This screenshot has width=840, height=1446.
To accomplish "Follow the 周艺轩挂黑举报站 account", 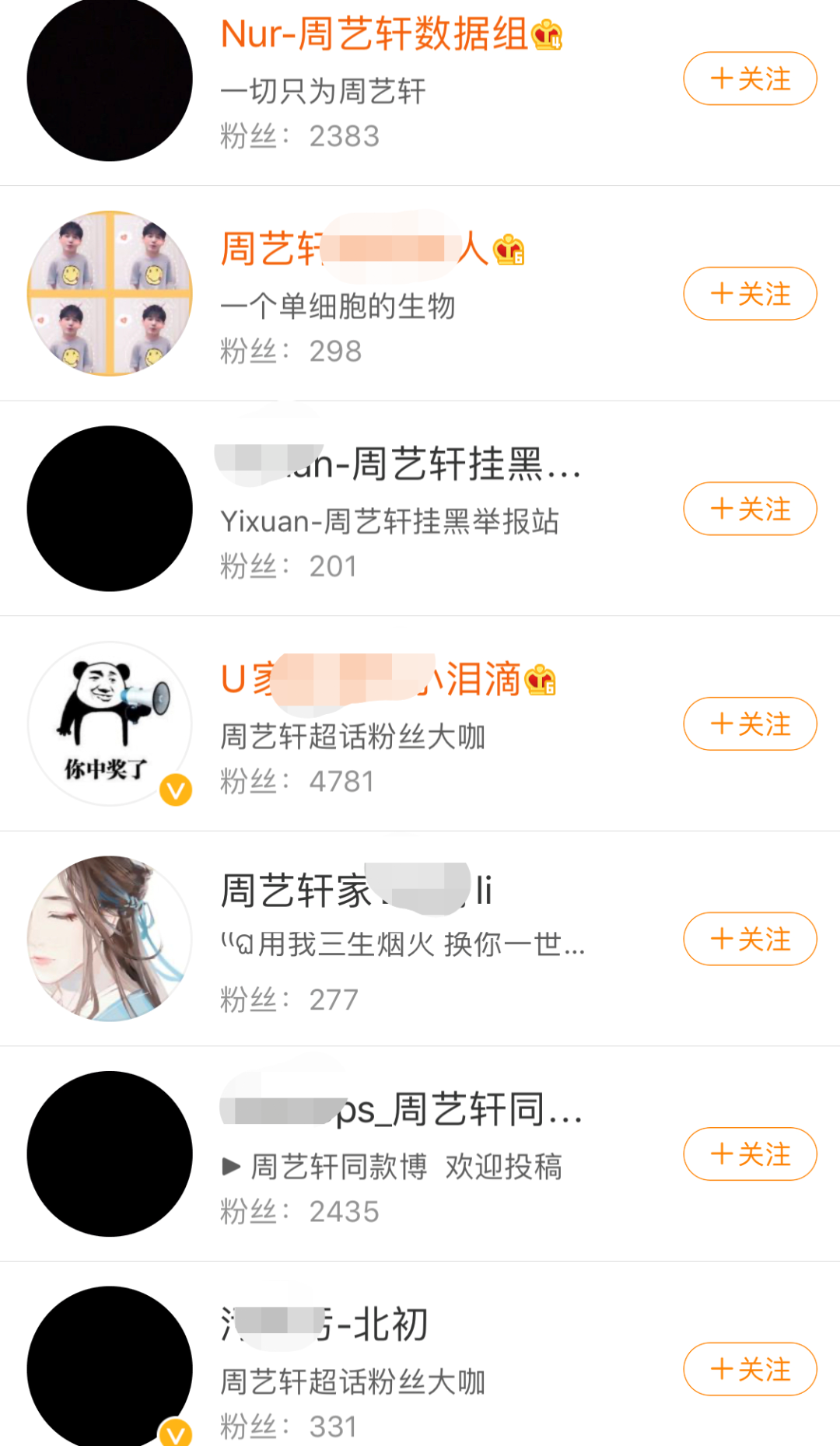I will 750,509.
